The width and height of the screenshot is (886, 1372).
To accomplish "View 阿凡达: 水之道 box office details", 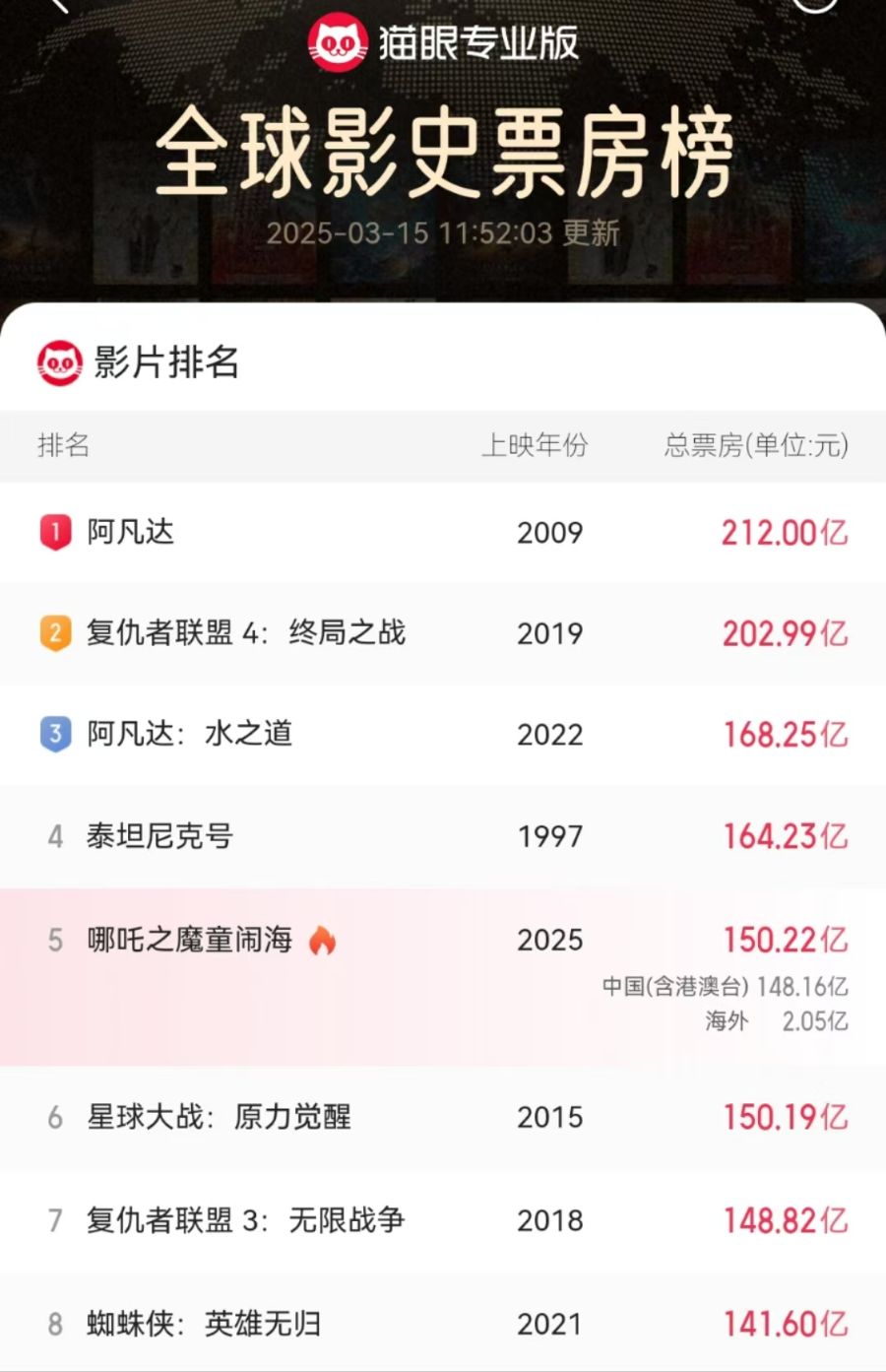I will (x=190, y=734).
